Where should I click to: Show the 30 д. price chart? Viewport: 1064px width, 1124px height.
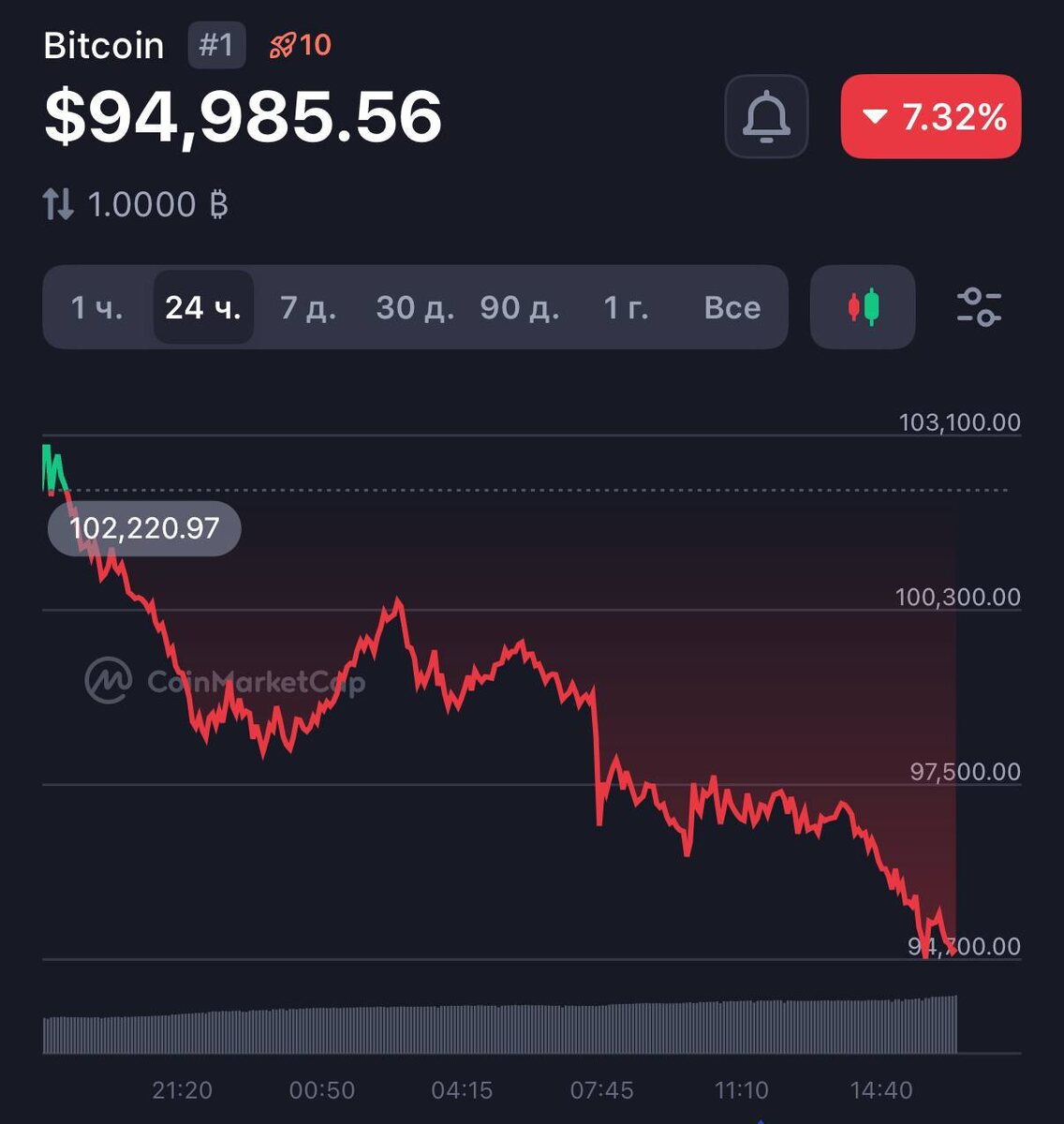(415, 307)
